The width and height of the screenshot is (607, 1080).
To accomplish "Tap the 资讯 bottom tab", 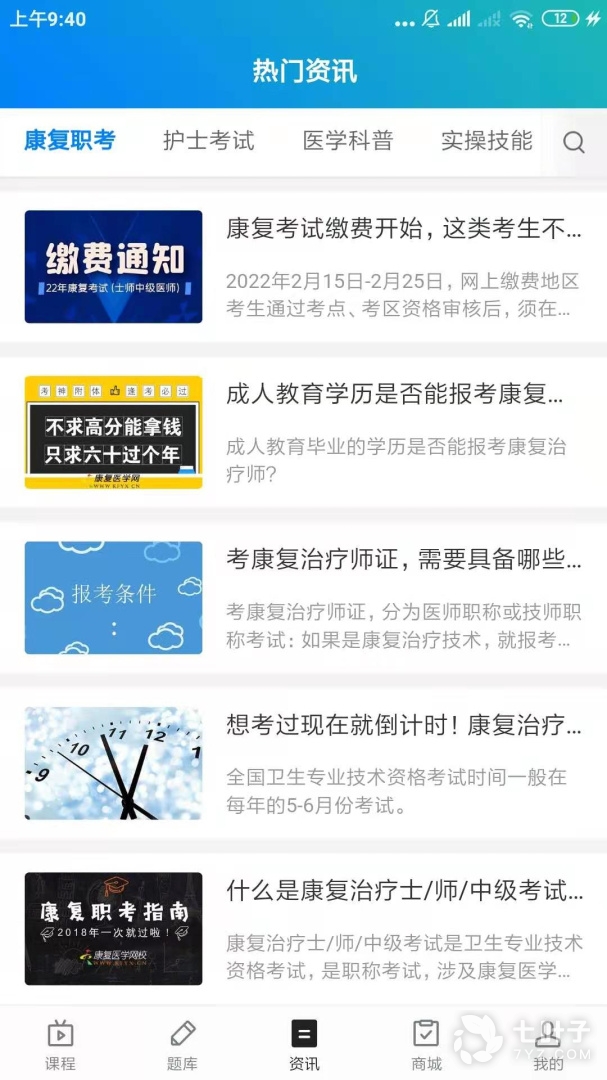I will [304, 1044].
